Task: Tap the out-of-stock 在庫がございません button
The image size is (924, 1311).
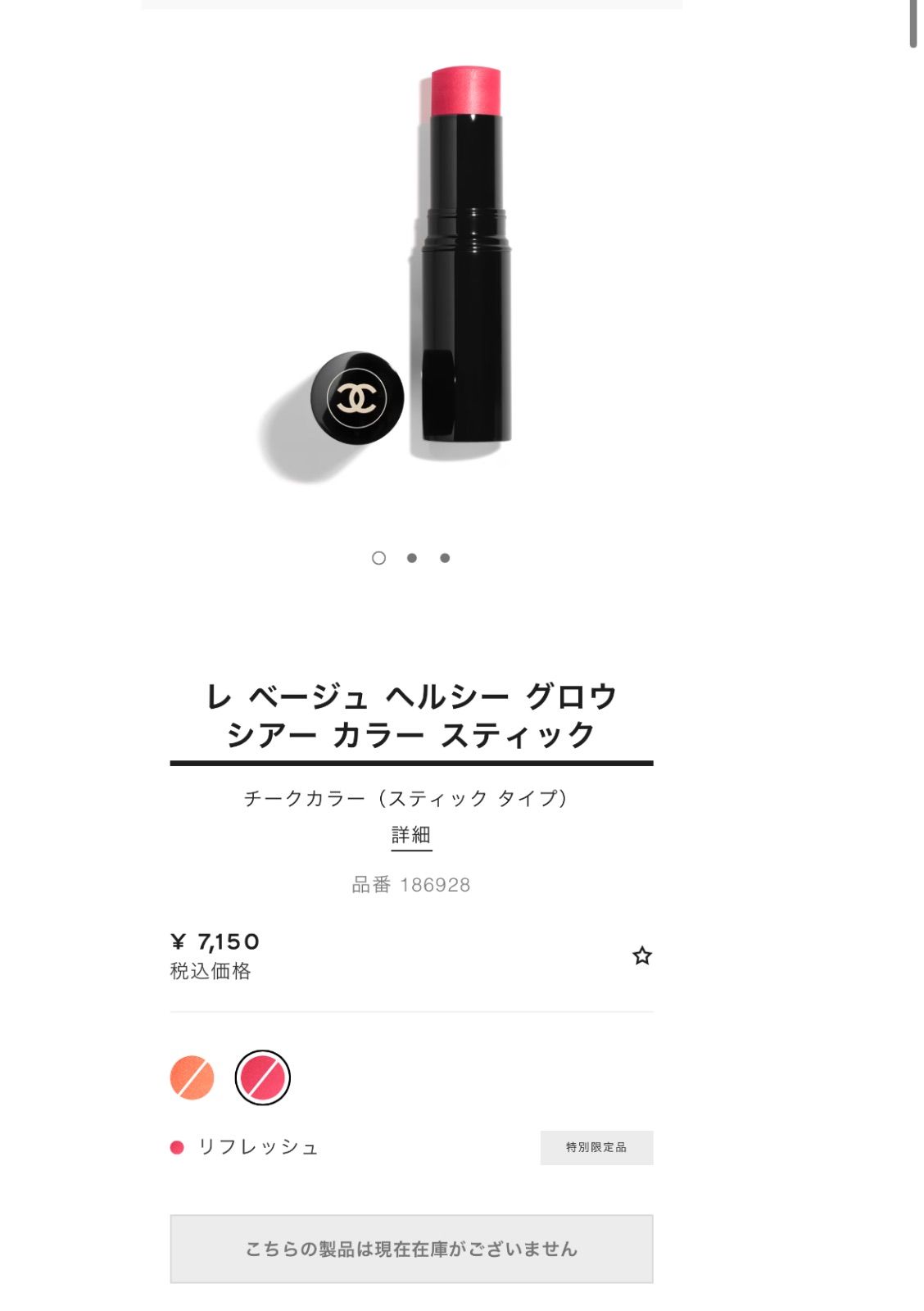Action: [x=411, y=1249]
